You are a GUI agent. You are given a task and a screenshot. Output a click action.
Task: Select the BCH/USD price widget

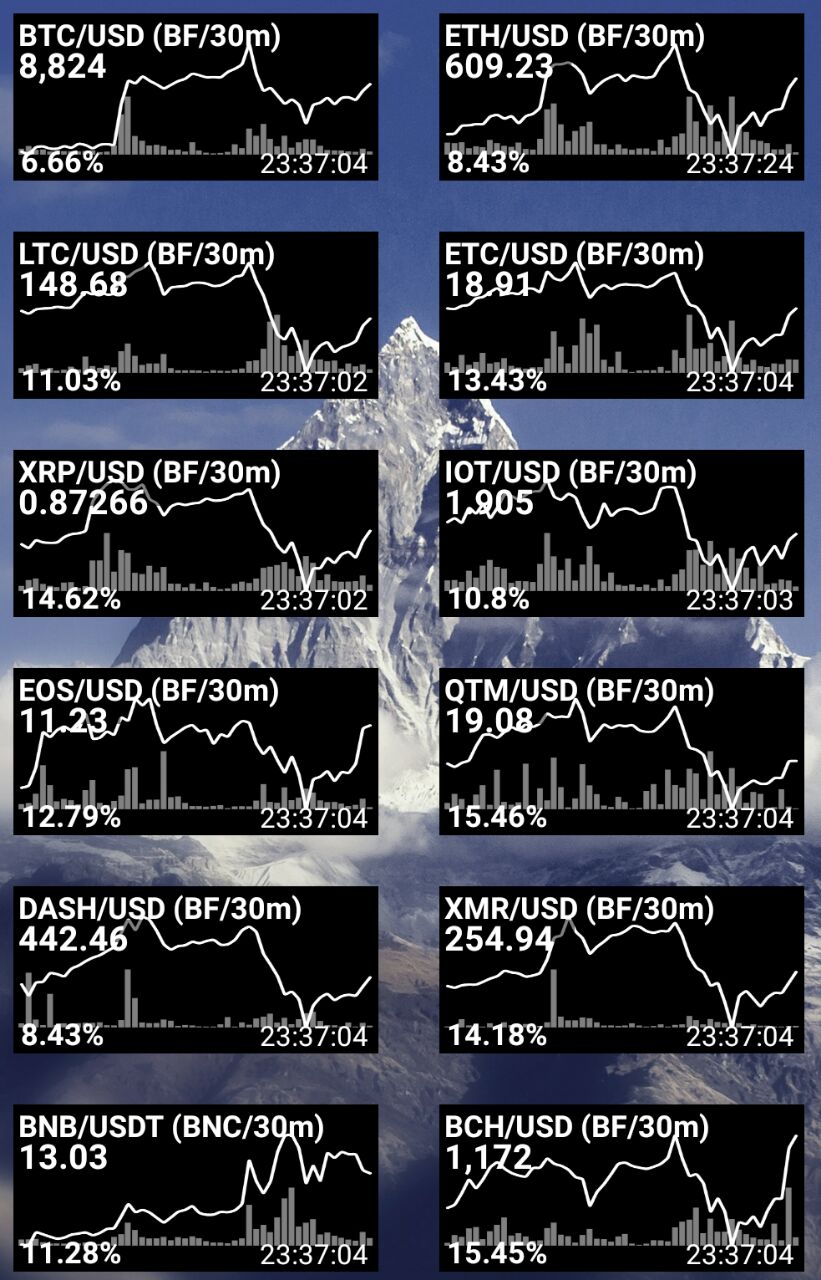coord(622,1187)
